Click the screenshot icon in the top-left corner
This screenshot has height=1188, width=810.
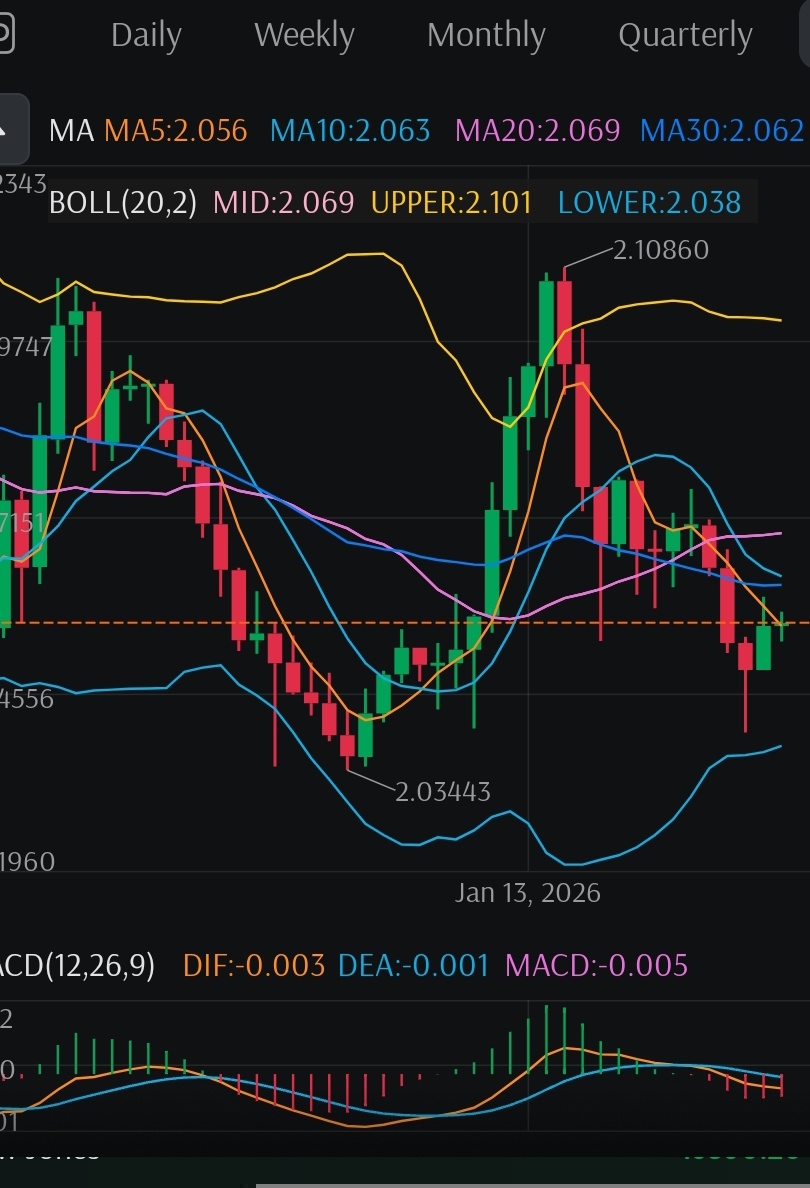[5, 33]
